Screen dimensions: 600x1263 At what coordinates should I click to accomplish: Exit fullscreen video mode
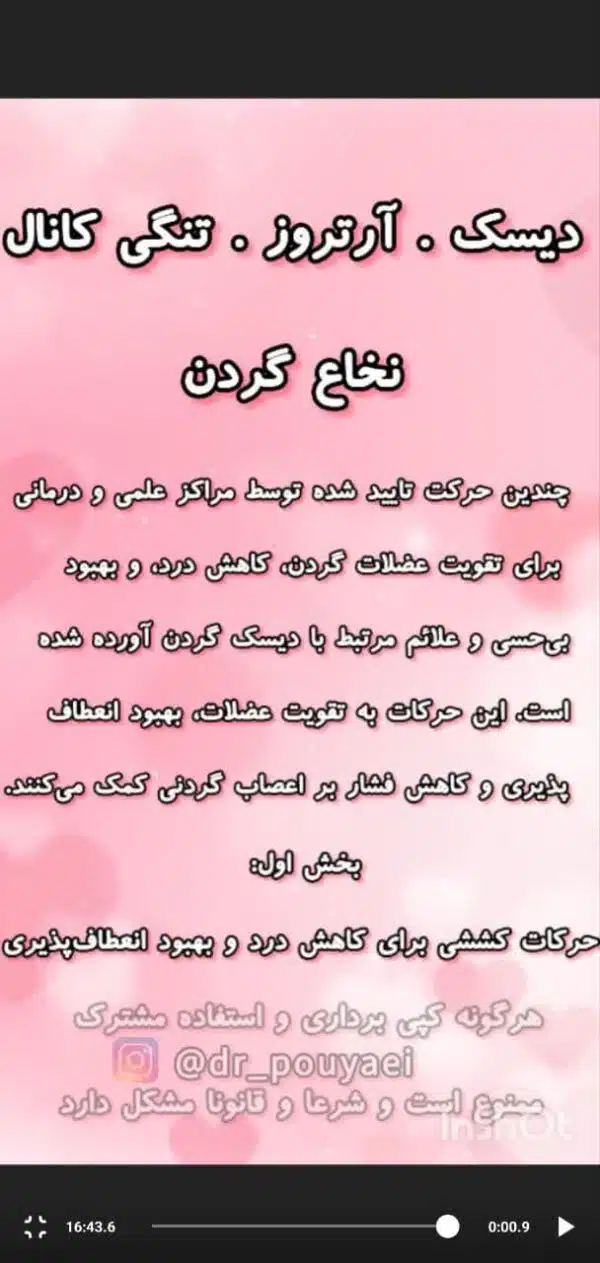35,1226
